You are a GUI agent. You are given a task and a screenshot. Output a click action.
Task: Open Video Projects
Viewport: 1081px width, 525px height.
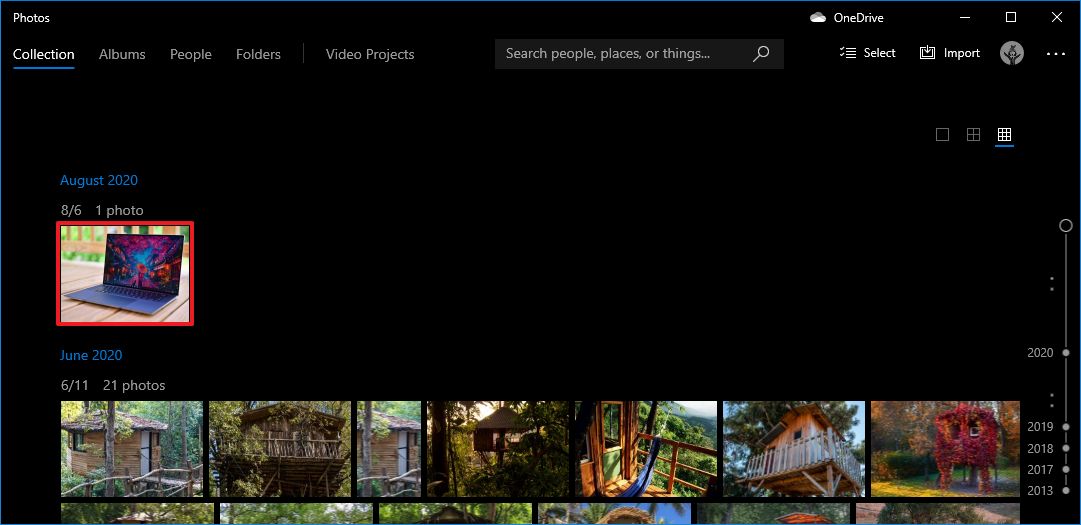click(369, 54)
